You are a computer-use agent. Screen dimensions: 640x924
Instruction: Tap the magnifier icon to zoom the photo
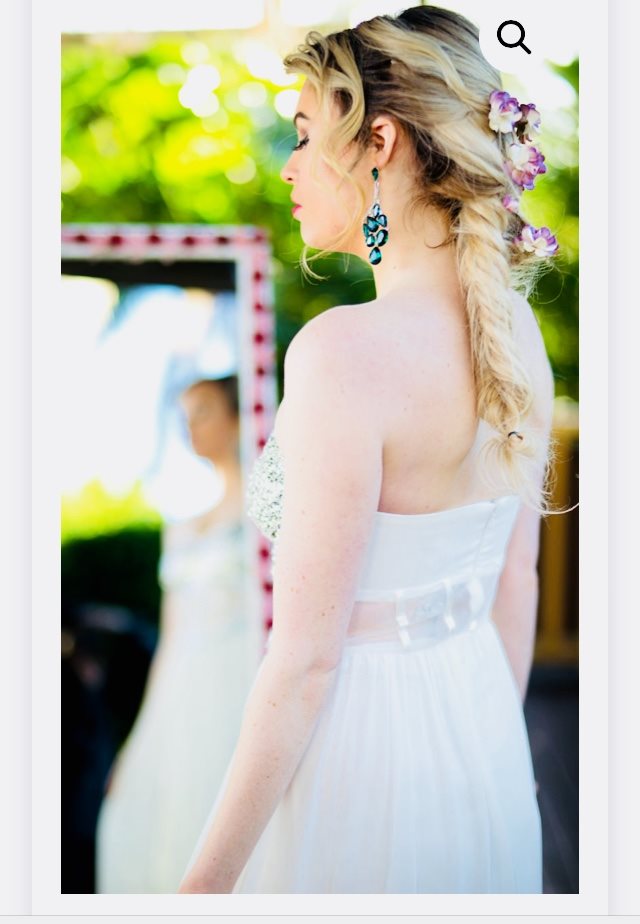(x=513, y=38)
